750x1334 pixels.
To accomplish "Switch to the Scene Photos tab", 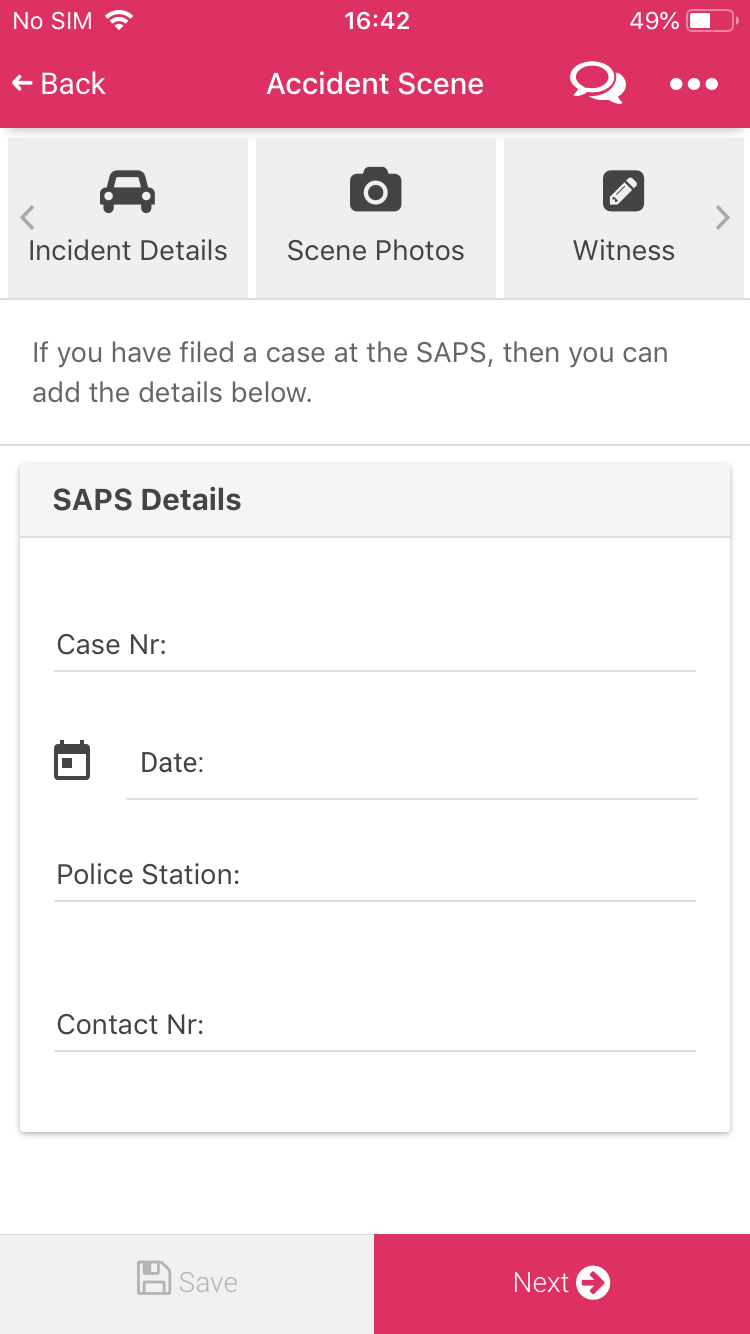I will [x=376, y=218].
